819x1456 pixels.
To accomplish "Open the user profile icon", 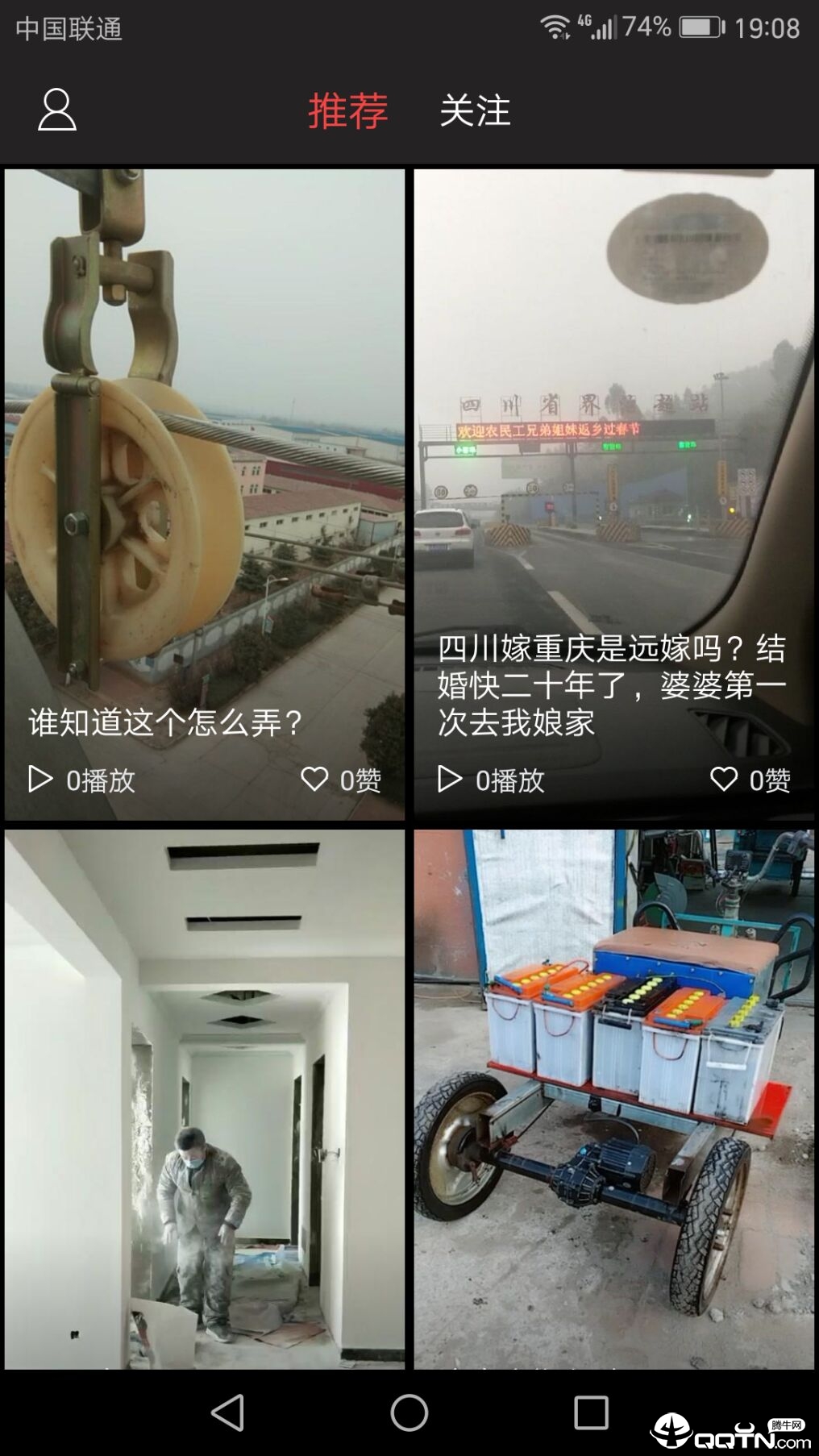I will coord(57,110).
